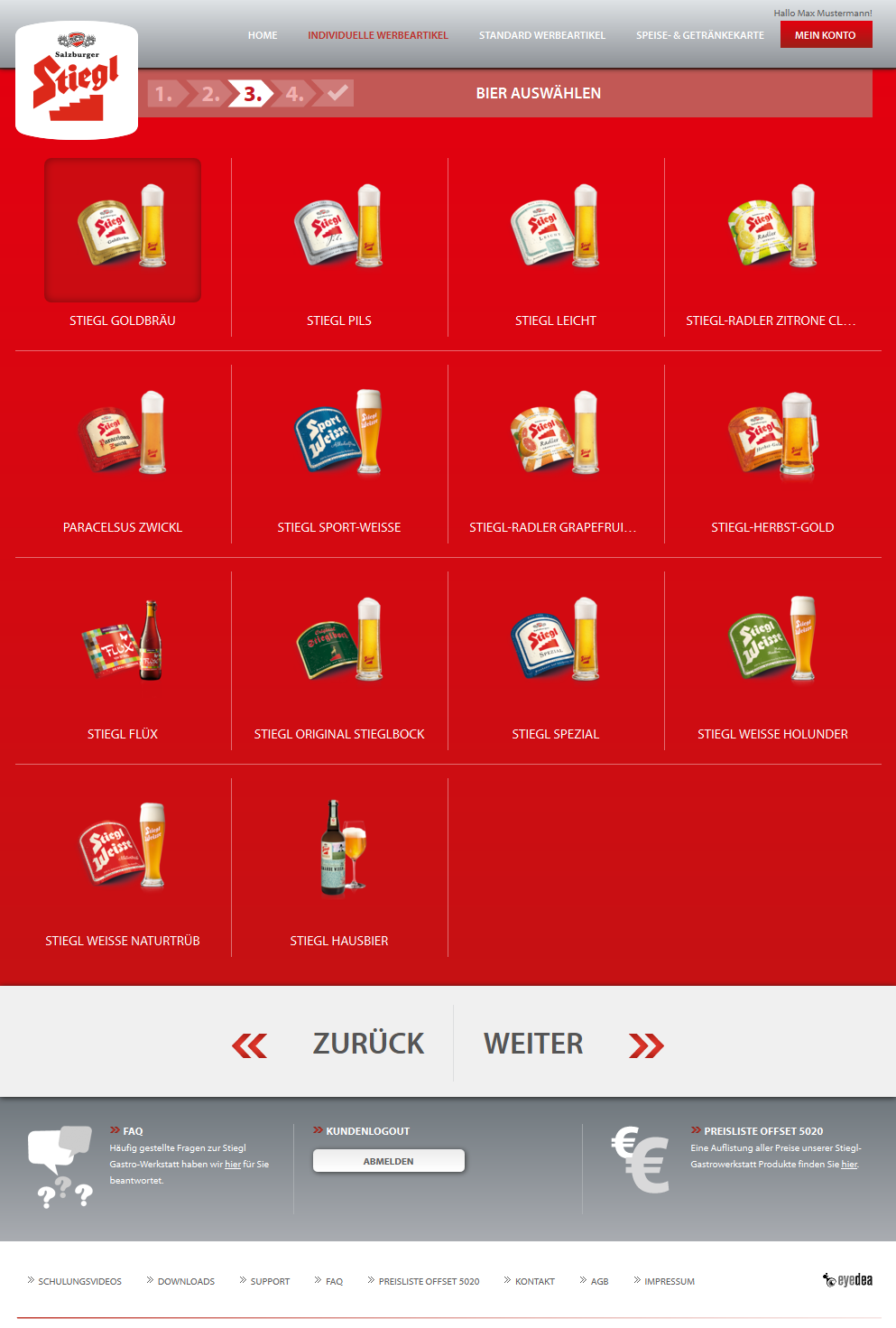Screen dimensions: 896x1328
Task: Open the MEIN KONTO button
Action: (x=826, y=34)
